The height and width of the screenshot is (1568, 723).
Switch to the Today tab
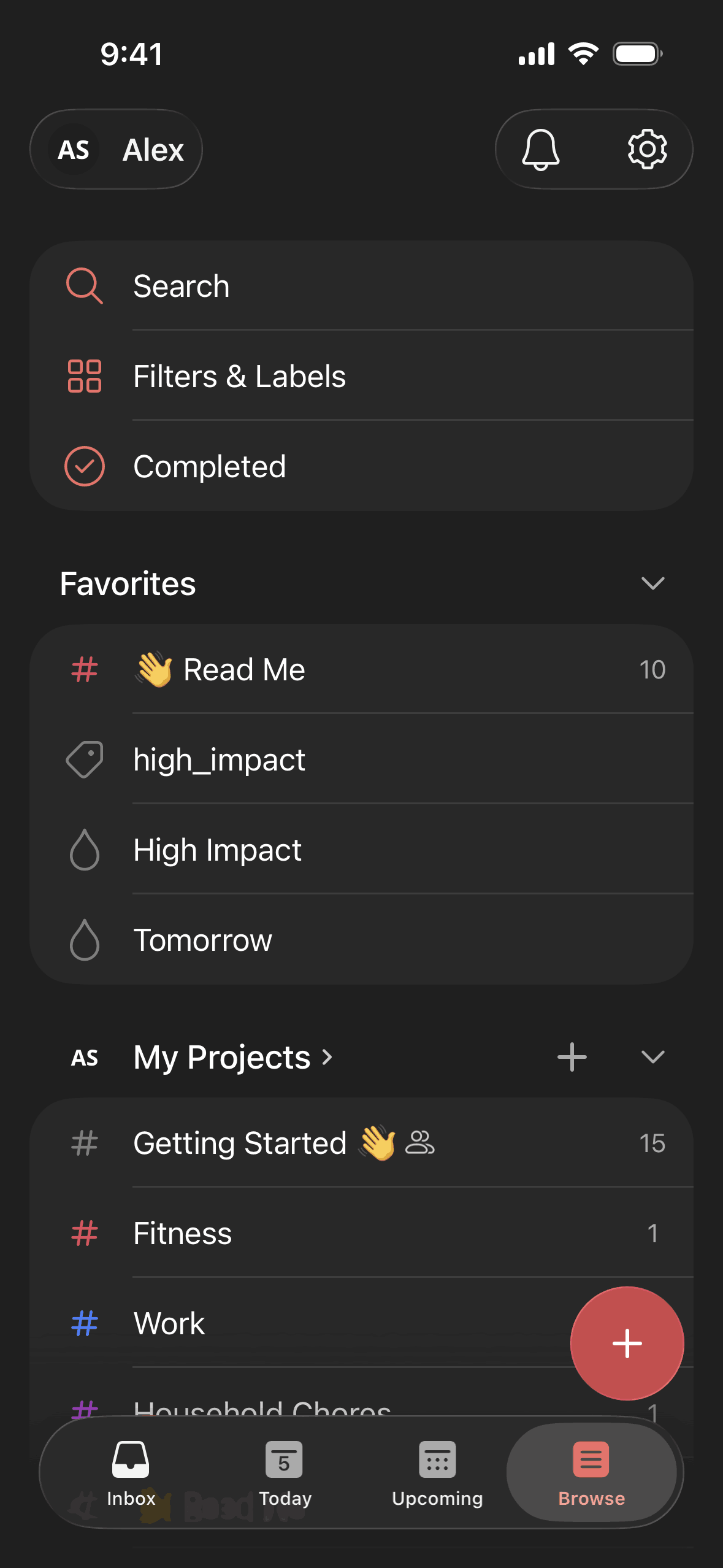283,1473
